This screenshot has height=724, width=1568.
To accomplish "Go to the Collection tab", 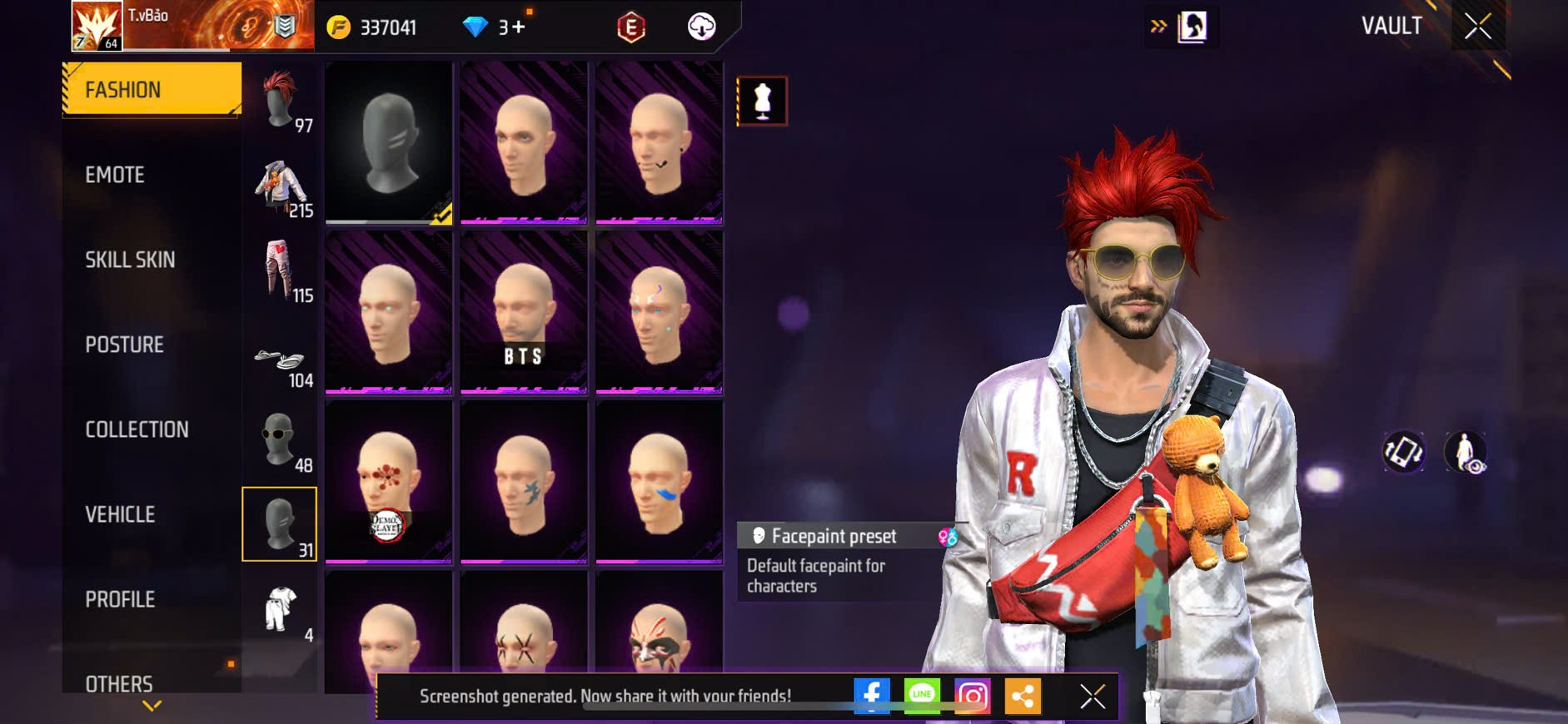I will pos(137,429).
